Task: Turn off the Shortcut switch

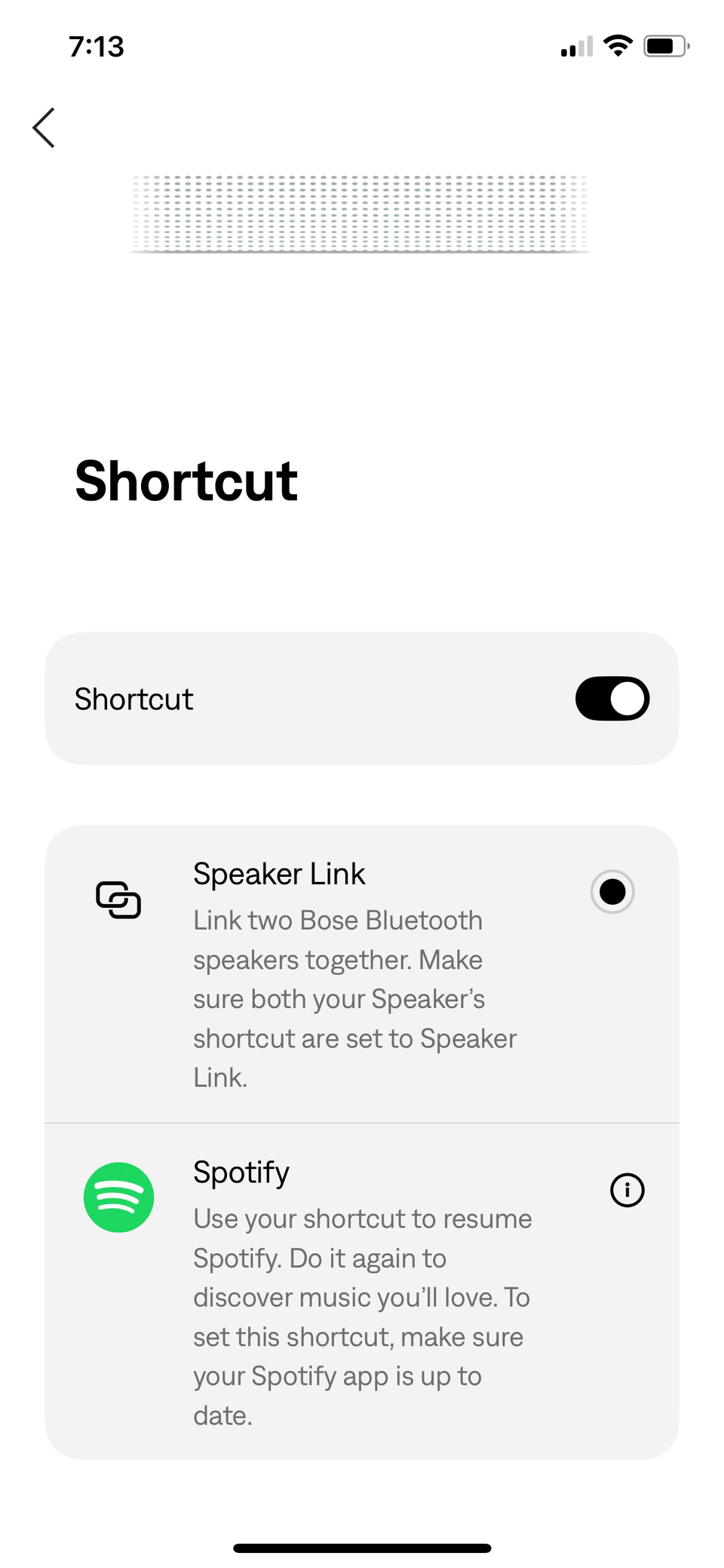Action: [x=612, y=699]
